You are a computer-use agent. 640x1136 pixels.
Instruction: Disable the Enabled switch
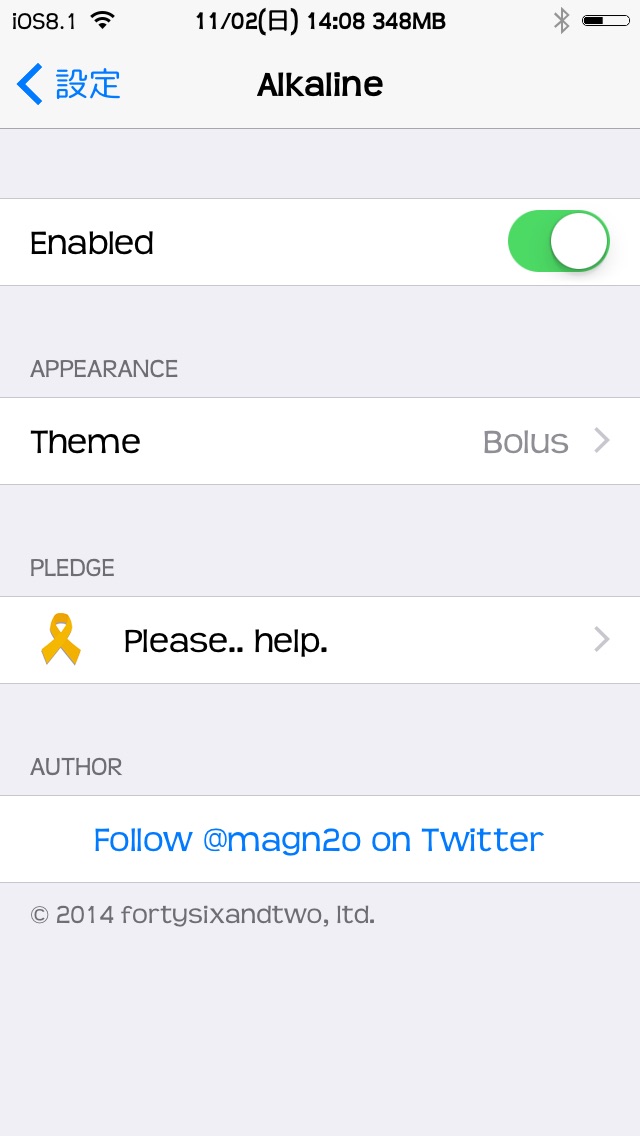coord(559,242)
